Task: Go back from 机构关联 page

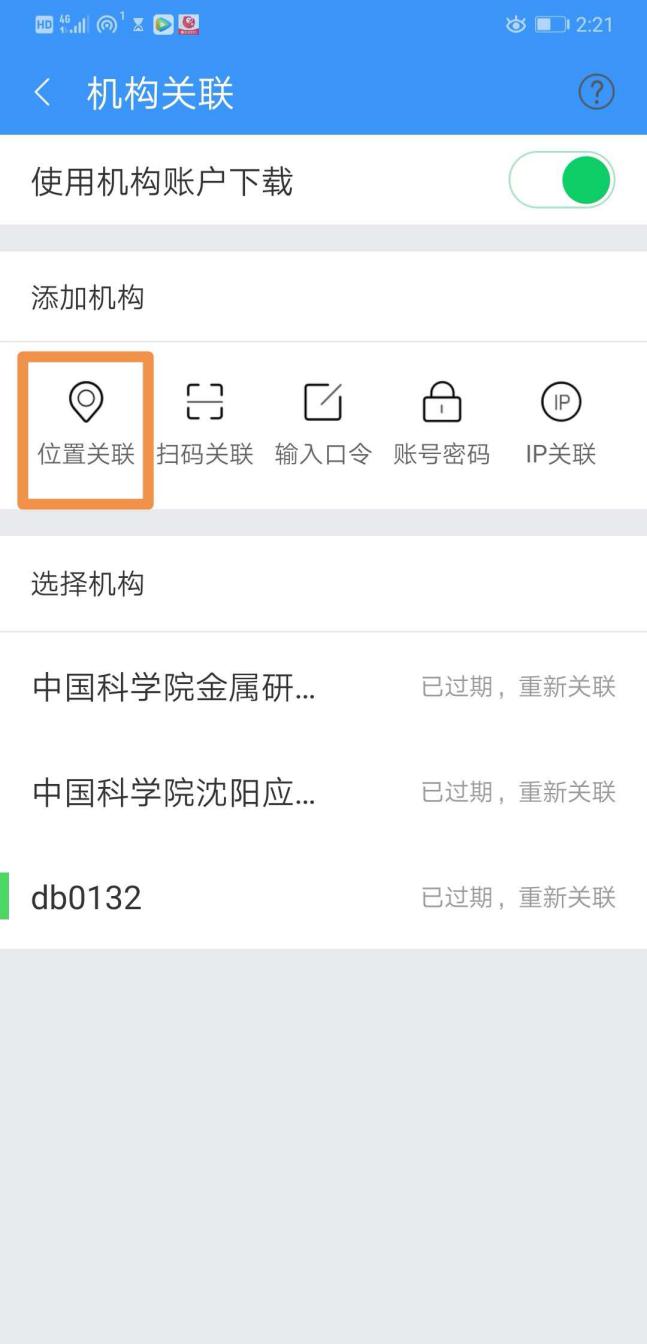Action: point(42,94)
